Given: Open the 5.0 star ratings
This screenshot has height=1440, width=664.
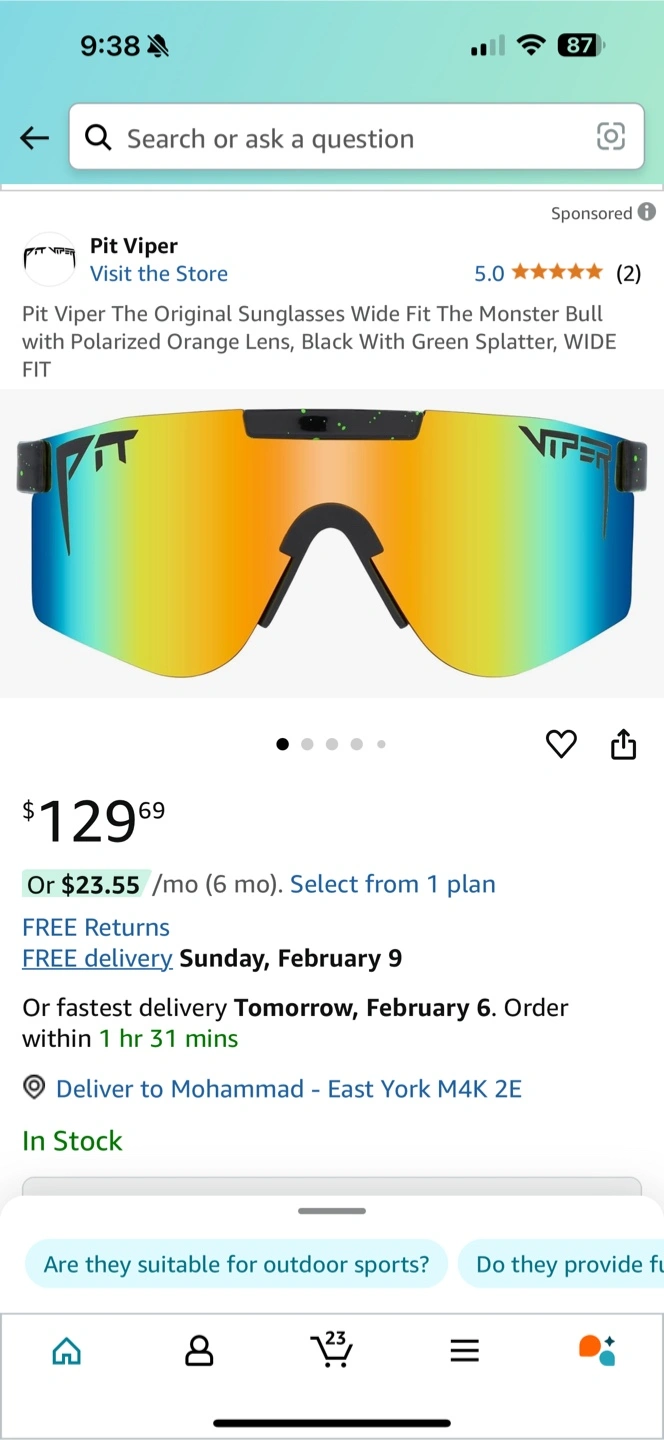Looking at the screenshot, I should tap(558, 273).
